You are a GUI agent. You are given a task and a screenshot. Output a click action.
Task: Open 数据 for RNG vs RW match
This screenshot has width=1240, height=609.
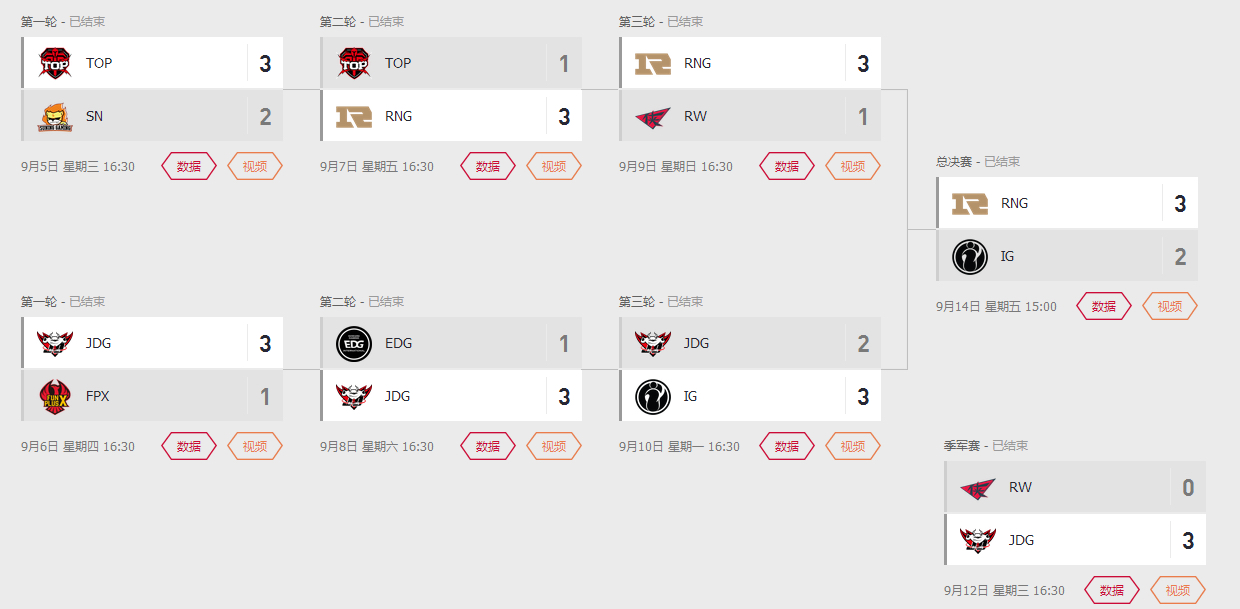tap(787, 166)
